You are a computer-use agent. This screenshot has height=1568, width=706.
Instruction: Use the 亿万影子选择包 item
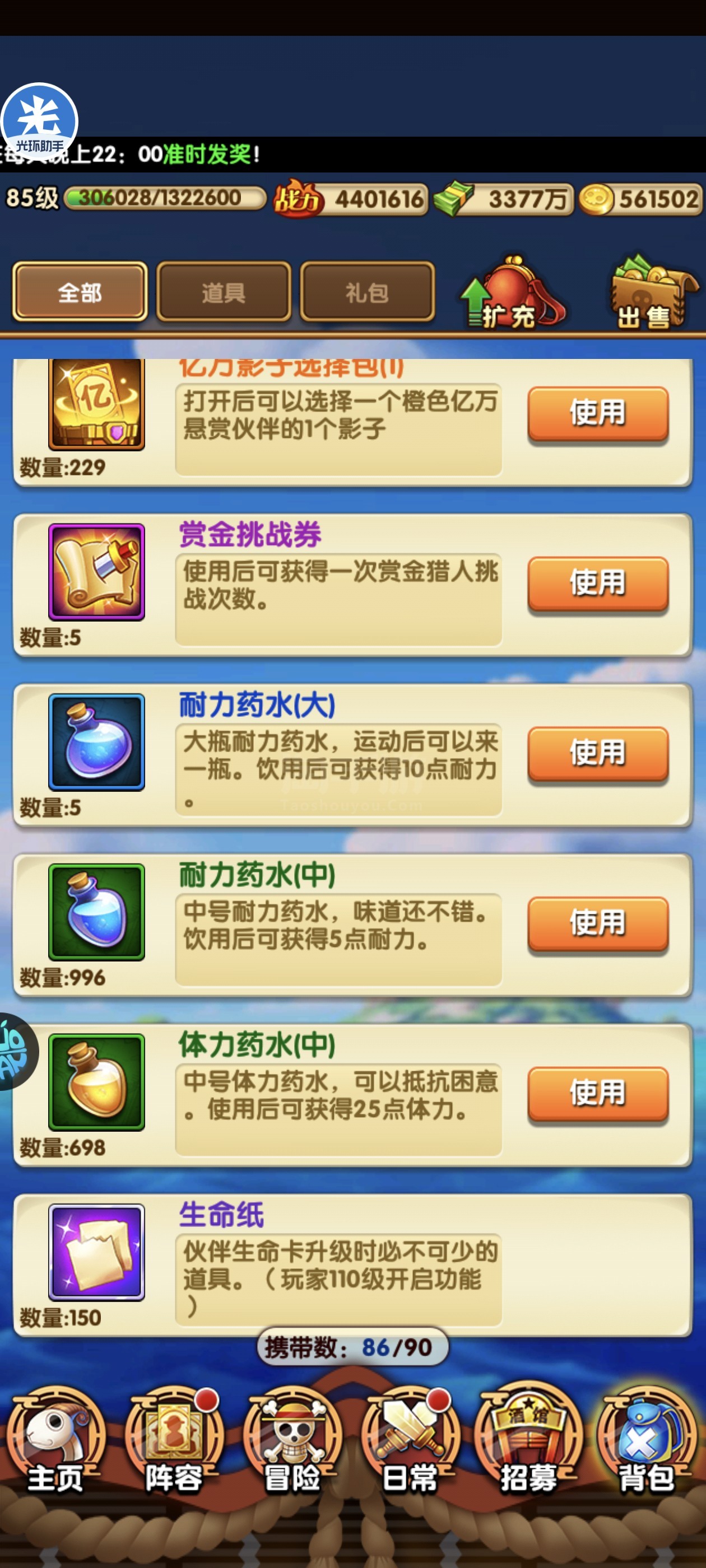597,413
